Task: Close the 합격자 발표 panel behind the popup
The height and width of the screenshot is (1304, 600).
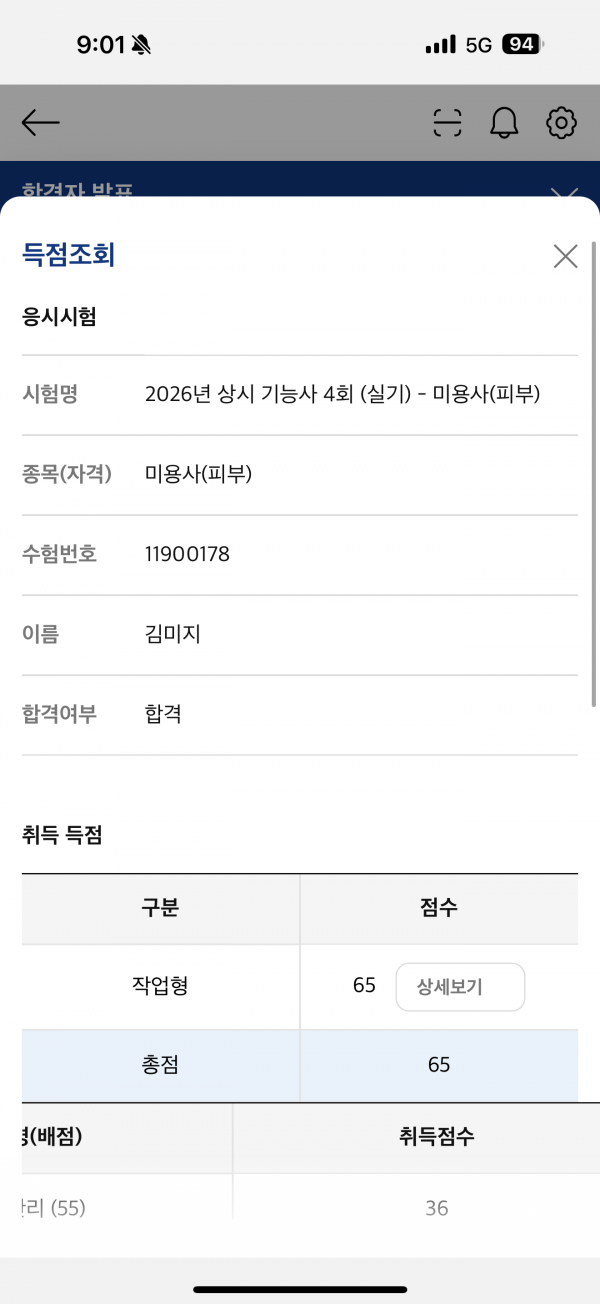Action: pyautogui.click(x=564, y=189)
